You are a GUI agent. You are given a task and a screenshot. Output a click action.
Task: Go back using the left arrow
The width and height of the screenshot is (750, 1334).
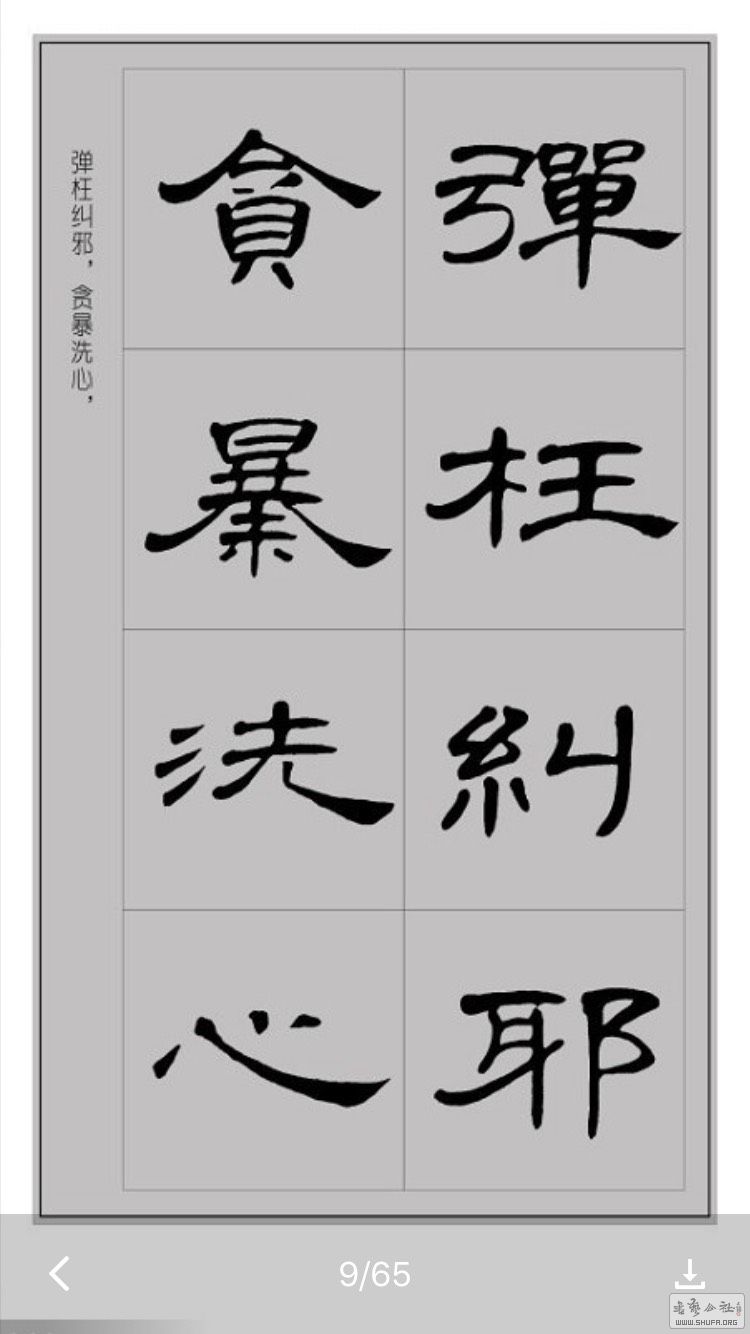tap(60, 1273)
